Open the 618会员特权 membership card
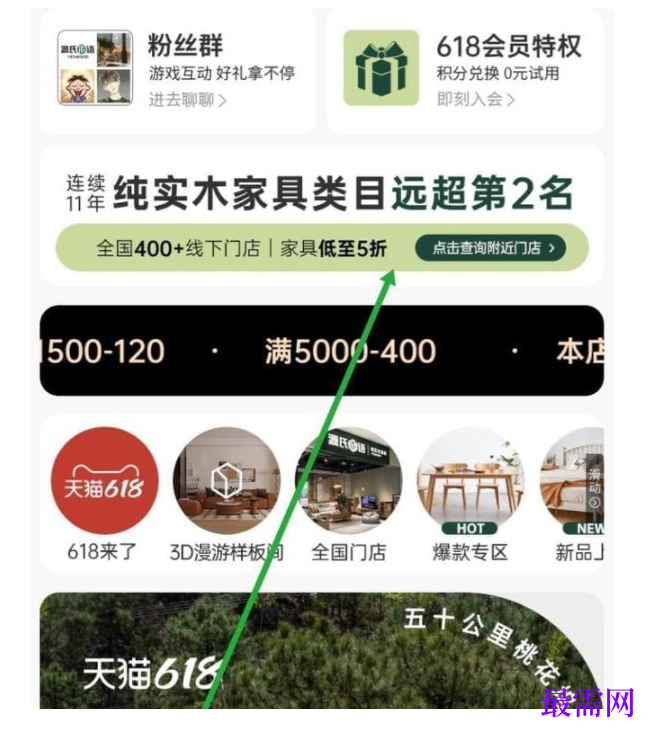This screenshot has width=653, height=734. [x=465, y=70]
